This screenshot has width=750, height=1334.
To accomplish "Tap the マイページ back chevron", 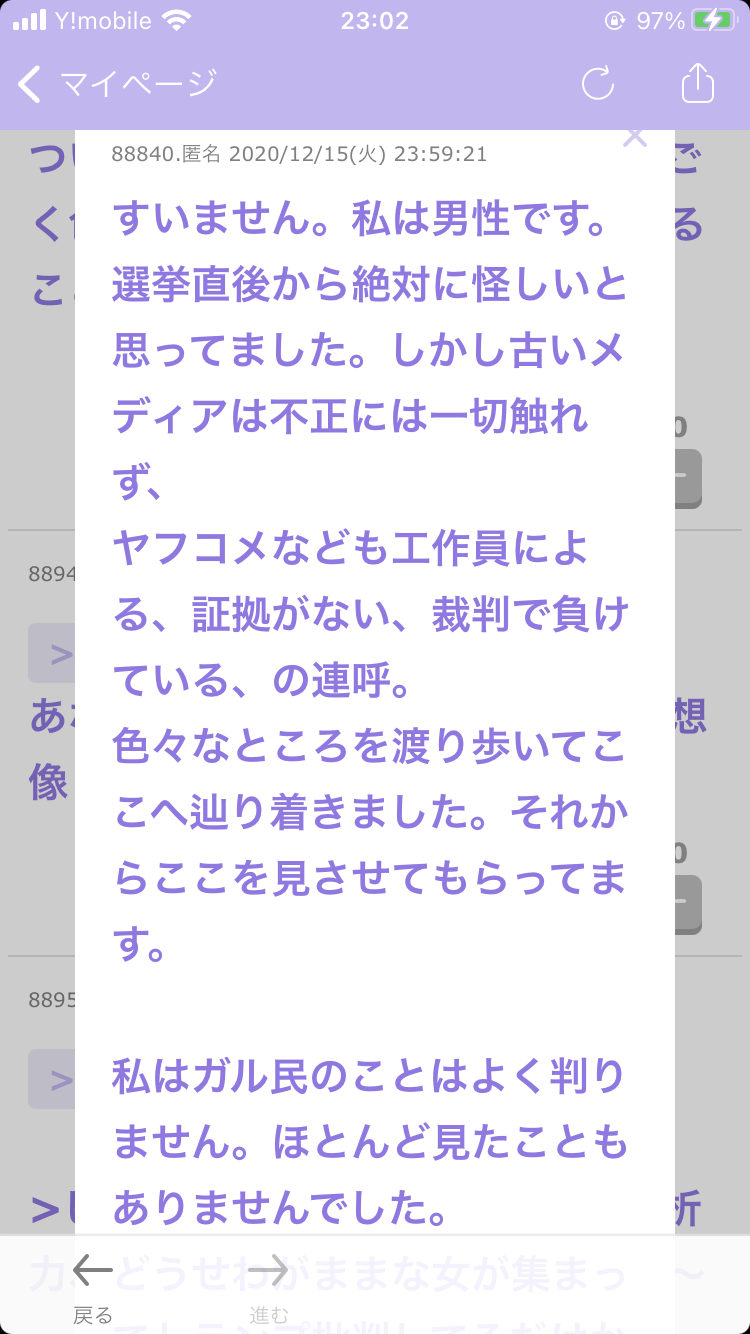I will click(x=30, y=86).
